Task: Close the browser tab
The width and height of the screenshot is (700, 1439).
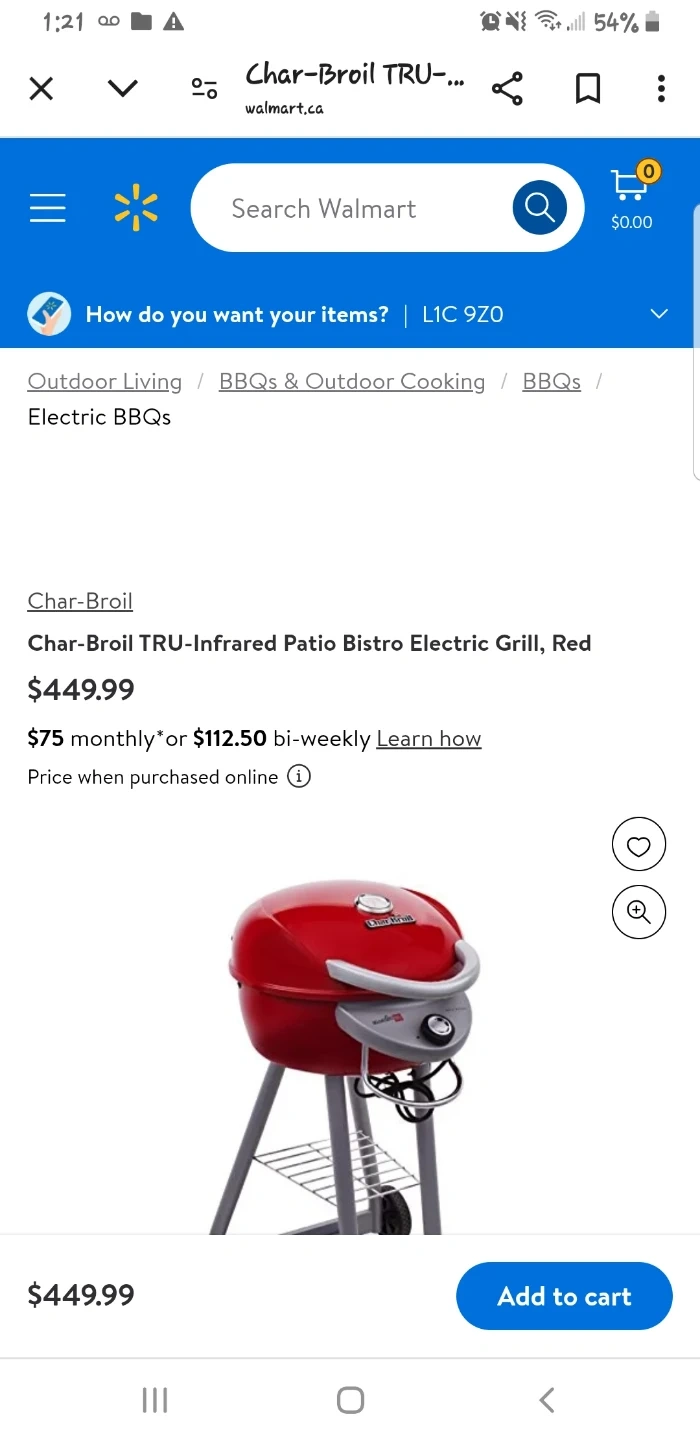Action: click(41, 89)
